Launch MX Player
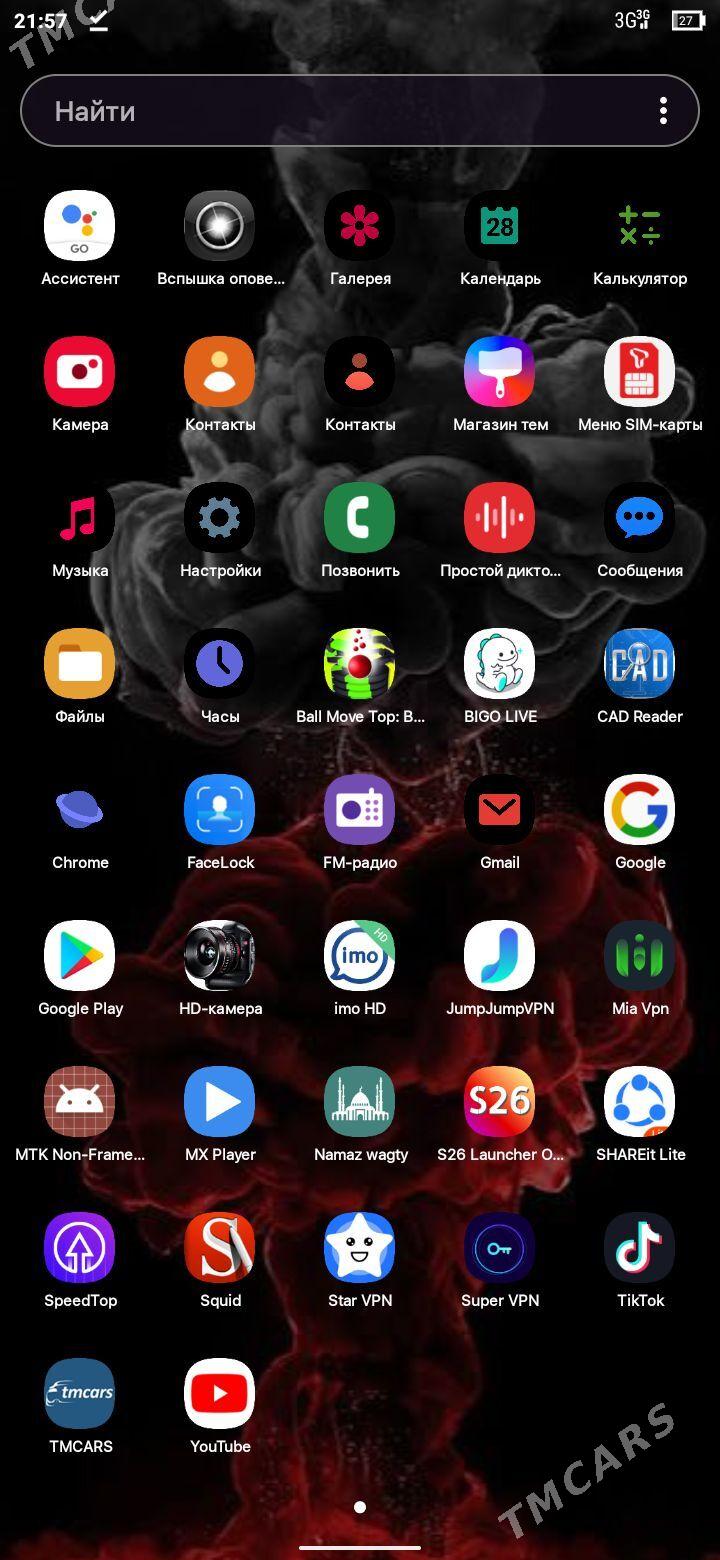This screenshot has height=1560, width=720. pos(220,1102)
